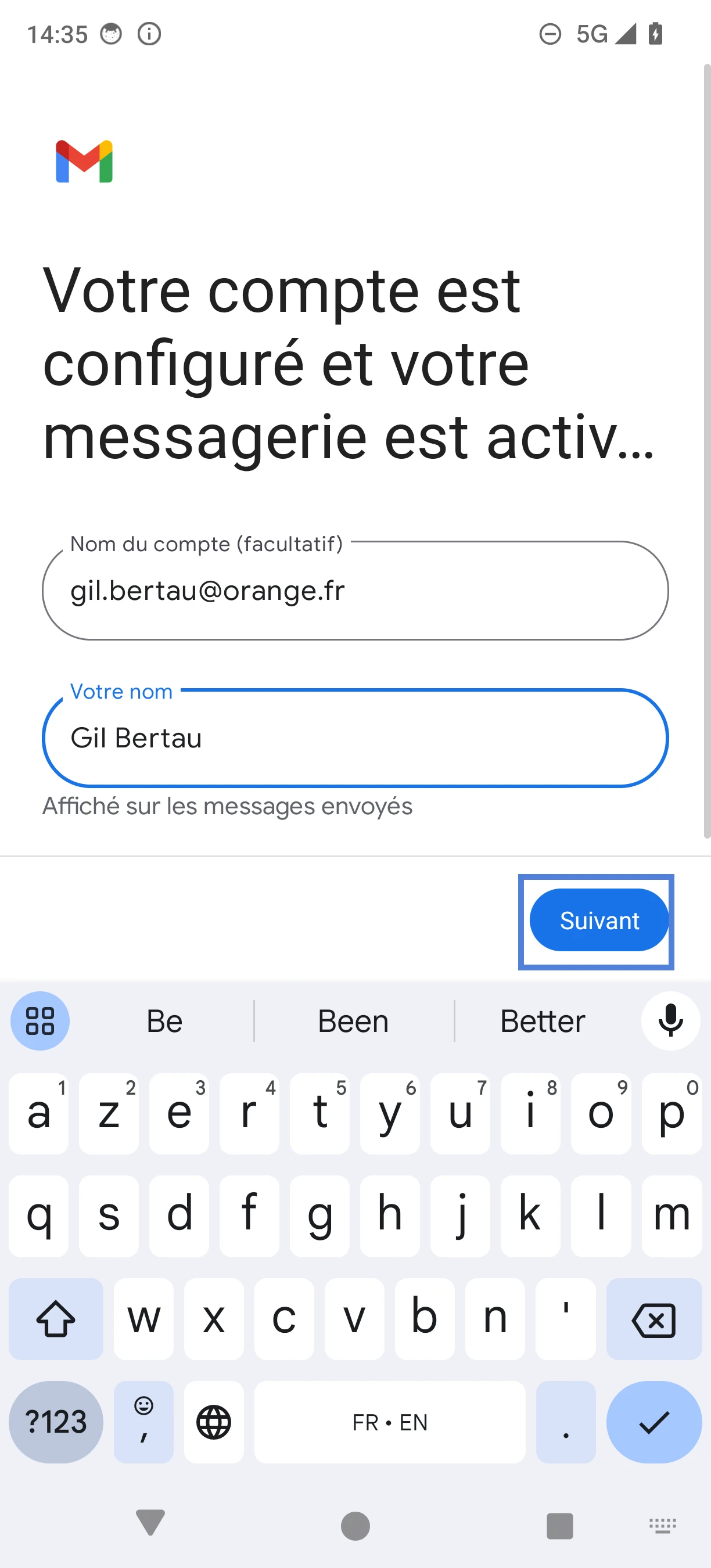The image size is (711, 1568).
Task: Edit the Nom du compte field
Action: (x=355, y=591)
